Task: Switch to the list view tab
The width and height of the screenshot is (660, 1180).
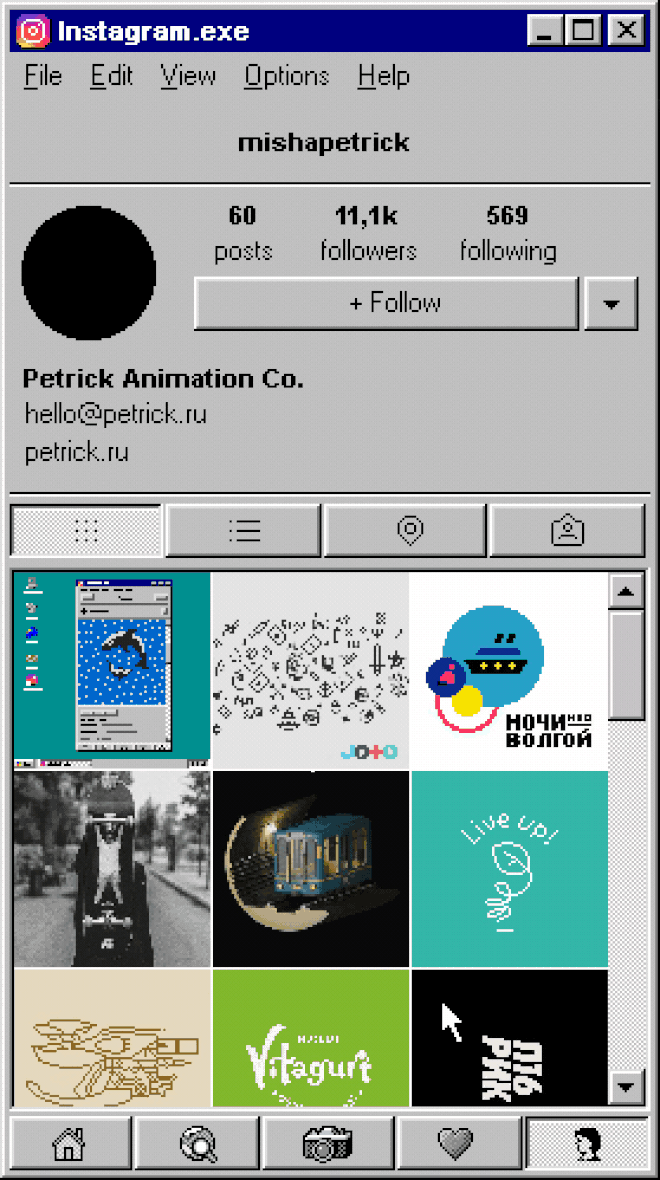Action: [x=243, y=530]
